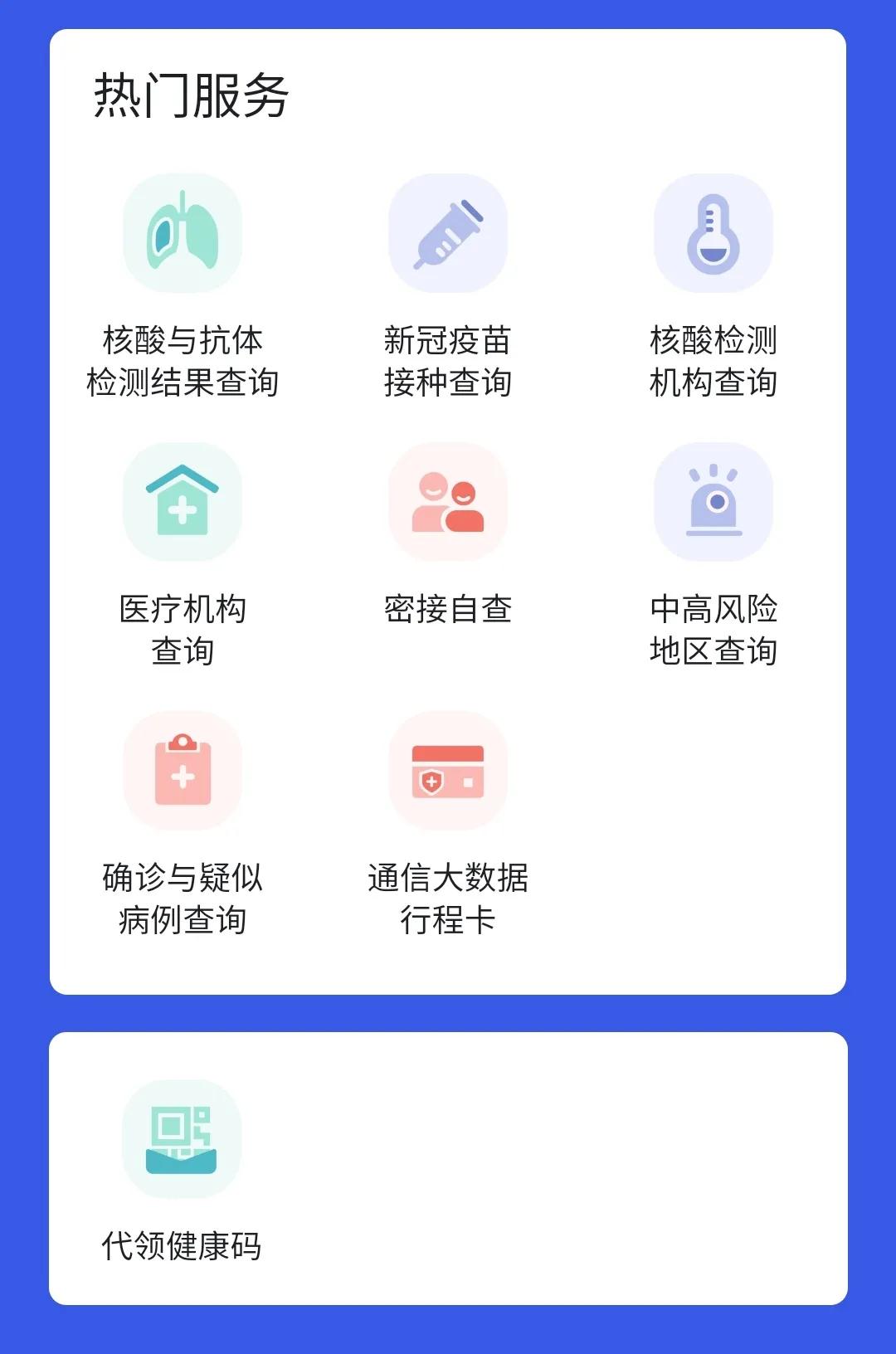Open 通信大数据行程卡
Image resolution: width=896 pixels, height=1354 pixels.
pos(448,772)
